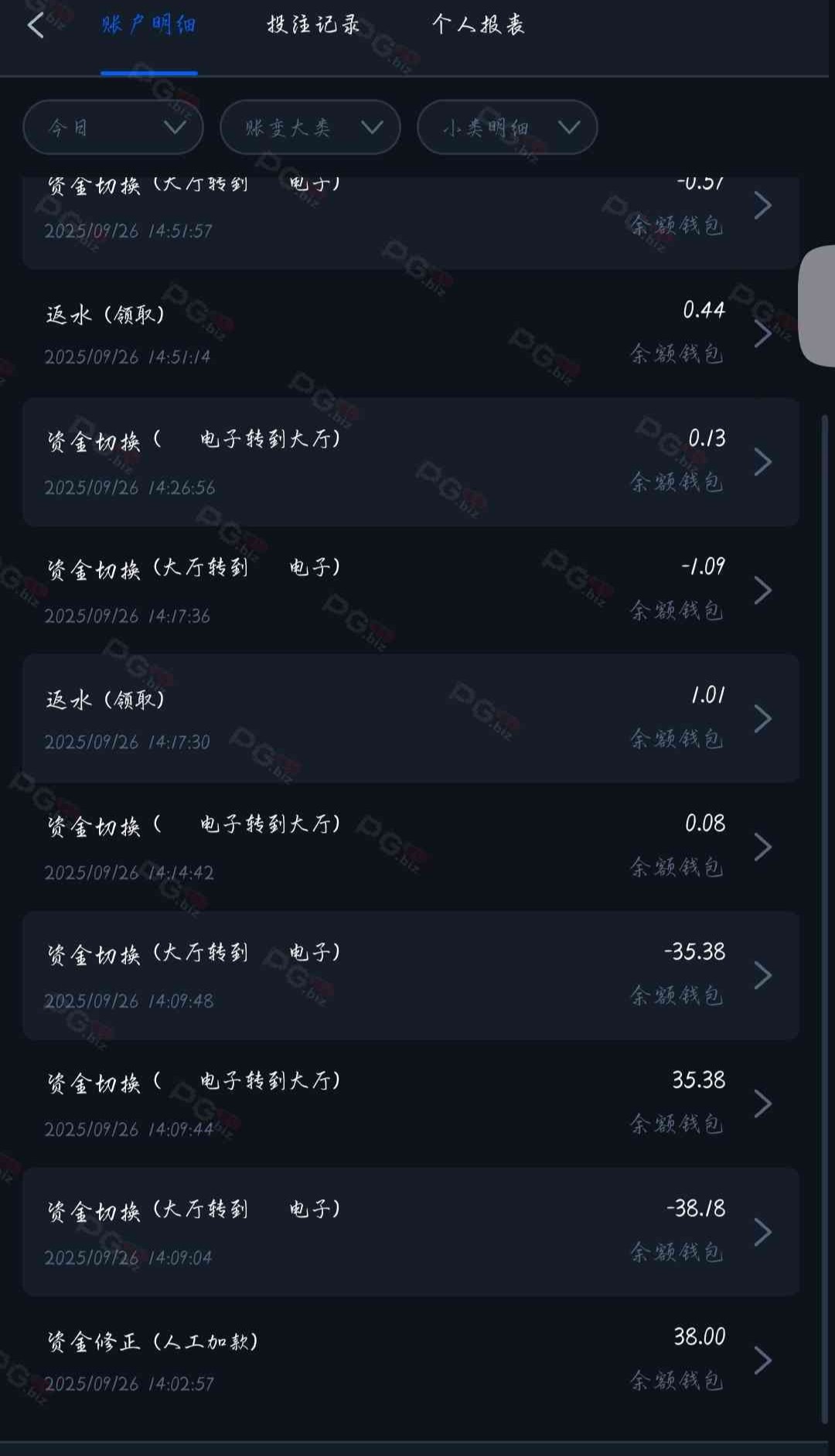View the -38.18 transfer at 14:09:04

410,1233
